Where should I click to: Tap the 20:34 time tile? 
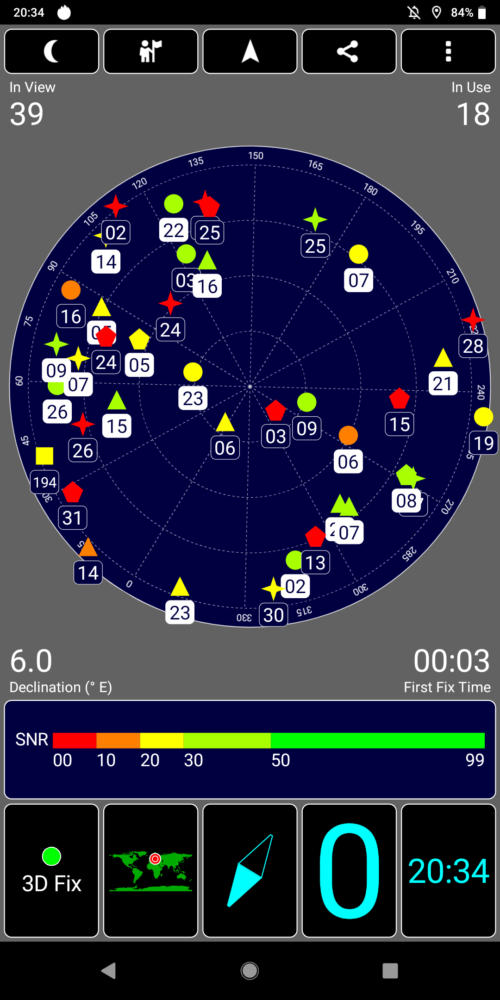[448, 871]
